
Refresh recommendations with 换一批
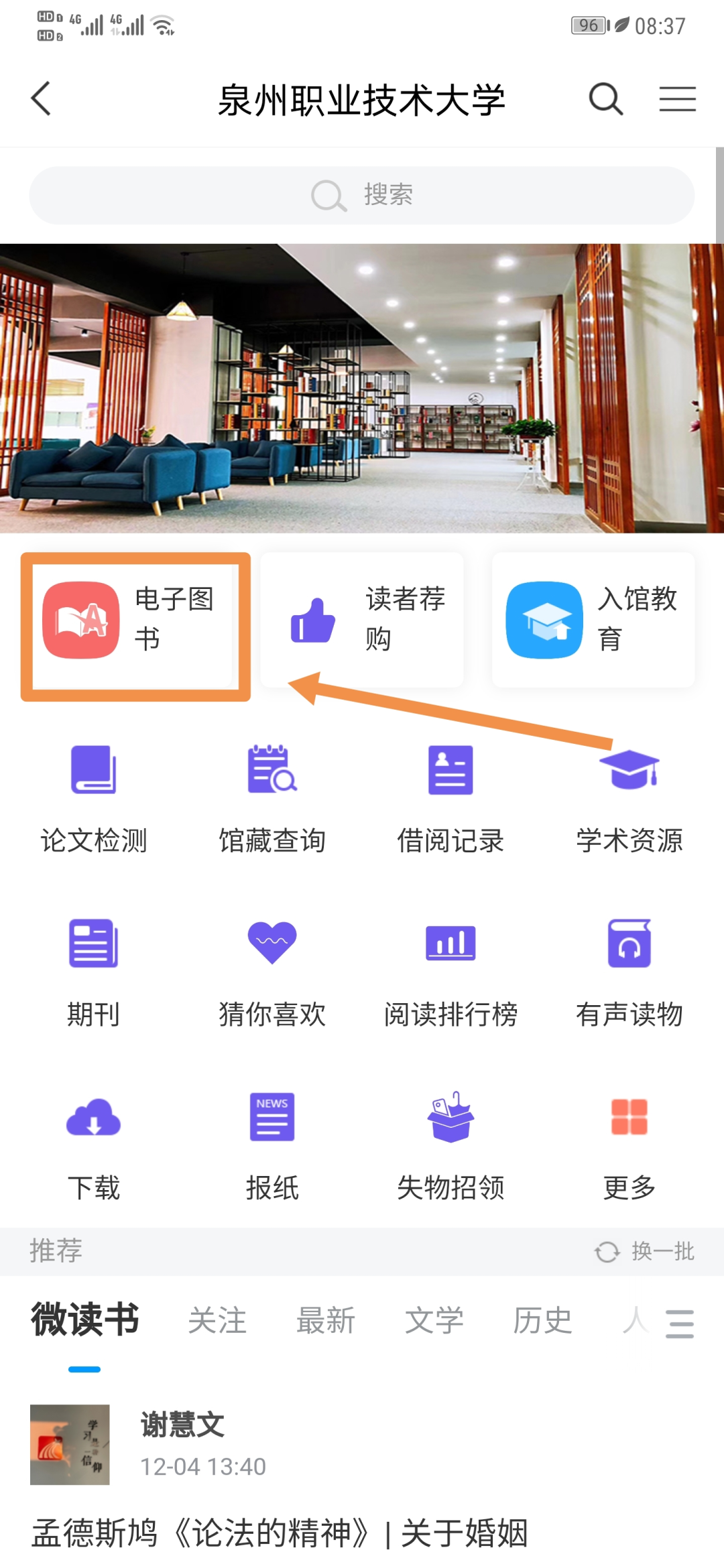[x=645, y=1251]
